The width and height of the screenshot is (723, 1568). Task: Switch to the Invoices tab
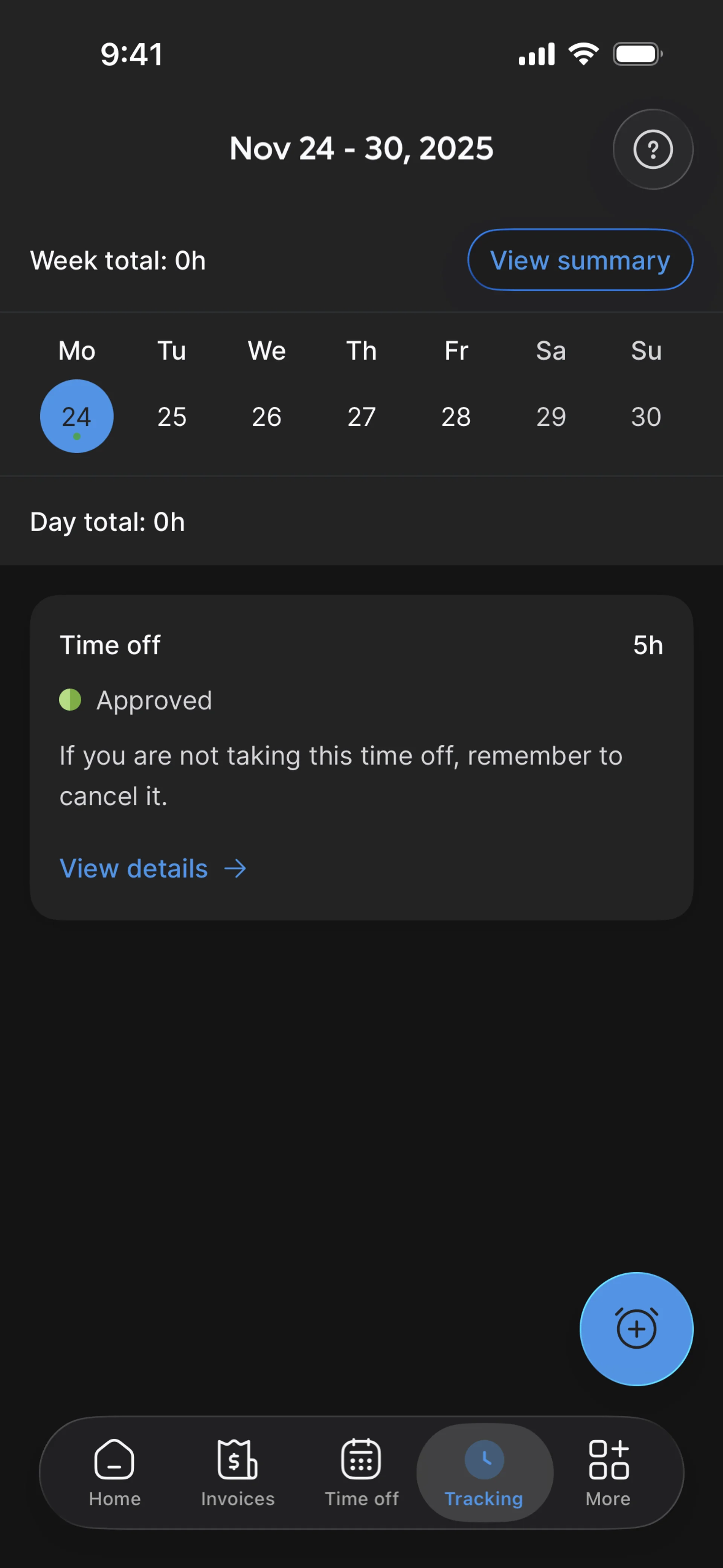(x=237, y=1472)
